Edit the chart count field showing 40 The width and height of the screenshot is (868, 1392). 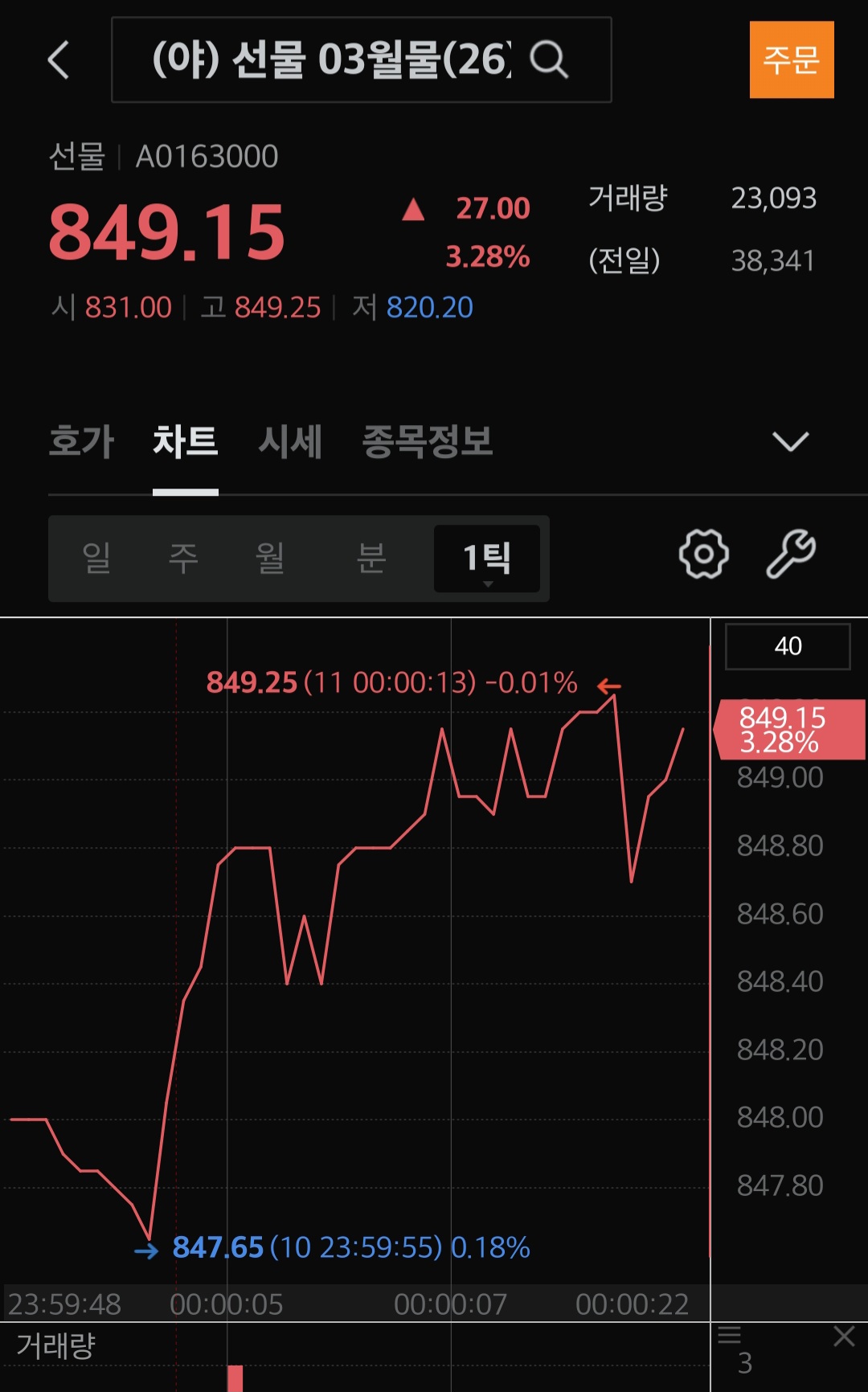tap(788, 646)
